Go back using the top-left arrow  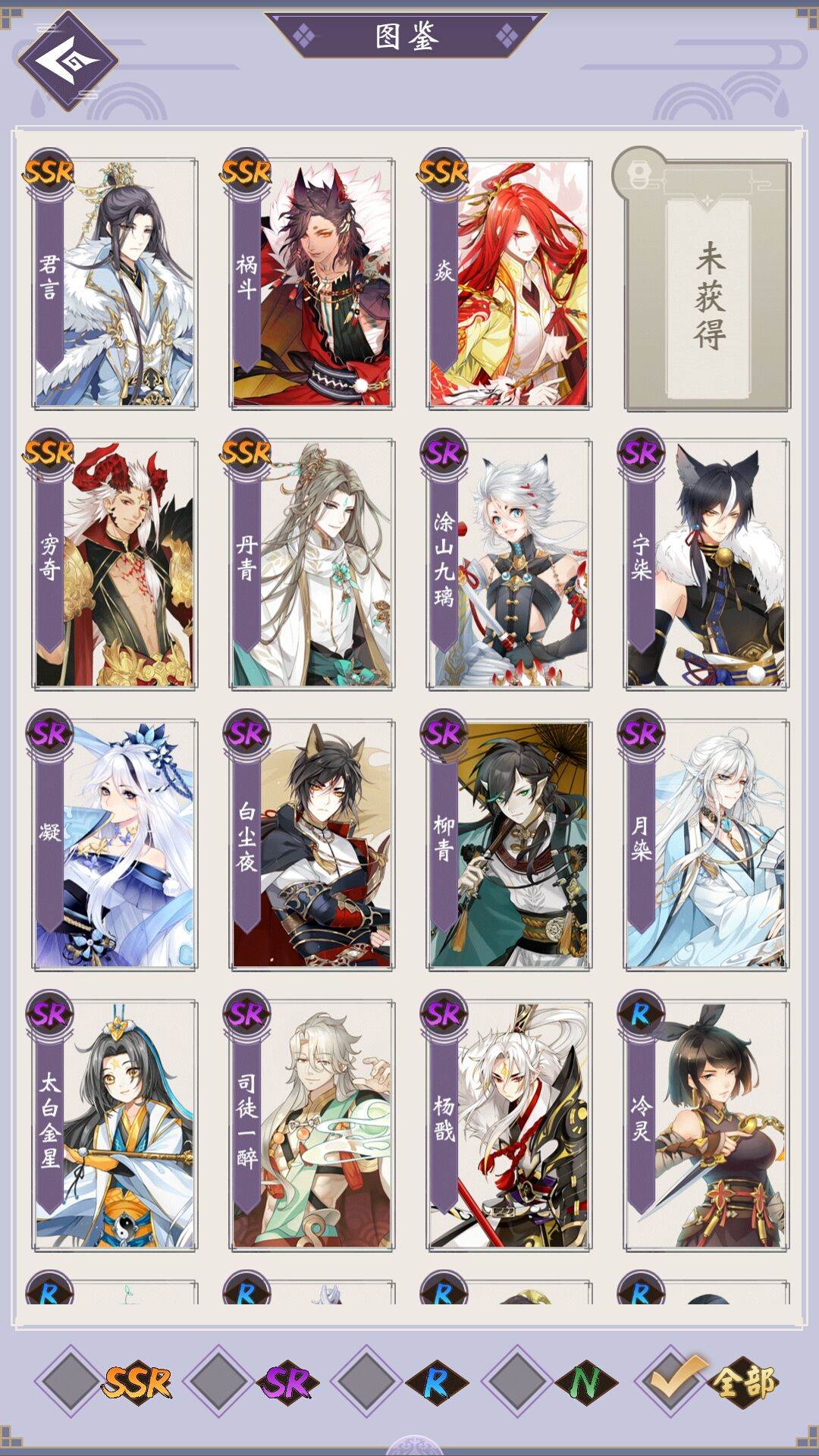[x=67, y=61]
